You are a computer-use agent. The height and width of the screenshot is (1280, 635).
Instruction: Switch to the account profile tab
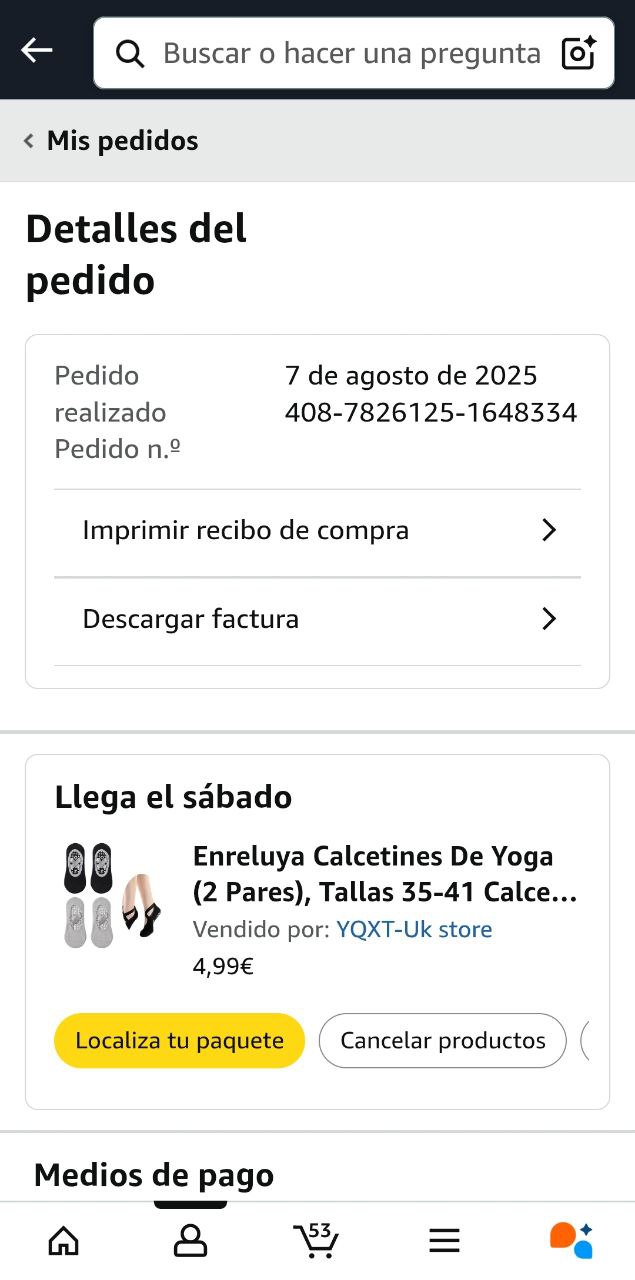pos(190,1241)
